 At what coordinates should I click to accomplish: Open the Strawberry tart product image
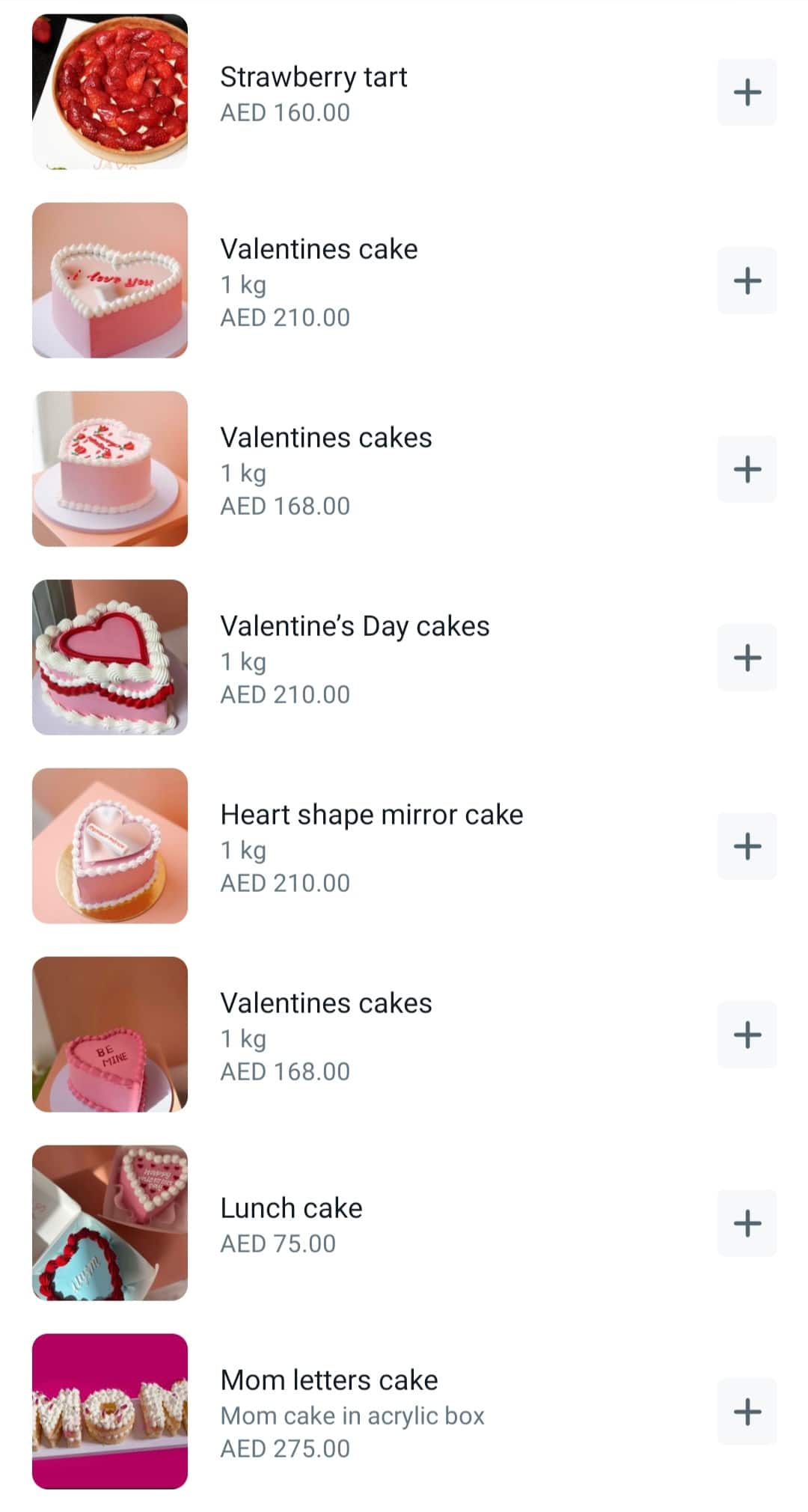(109, 92)
